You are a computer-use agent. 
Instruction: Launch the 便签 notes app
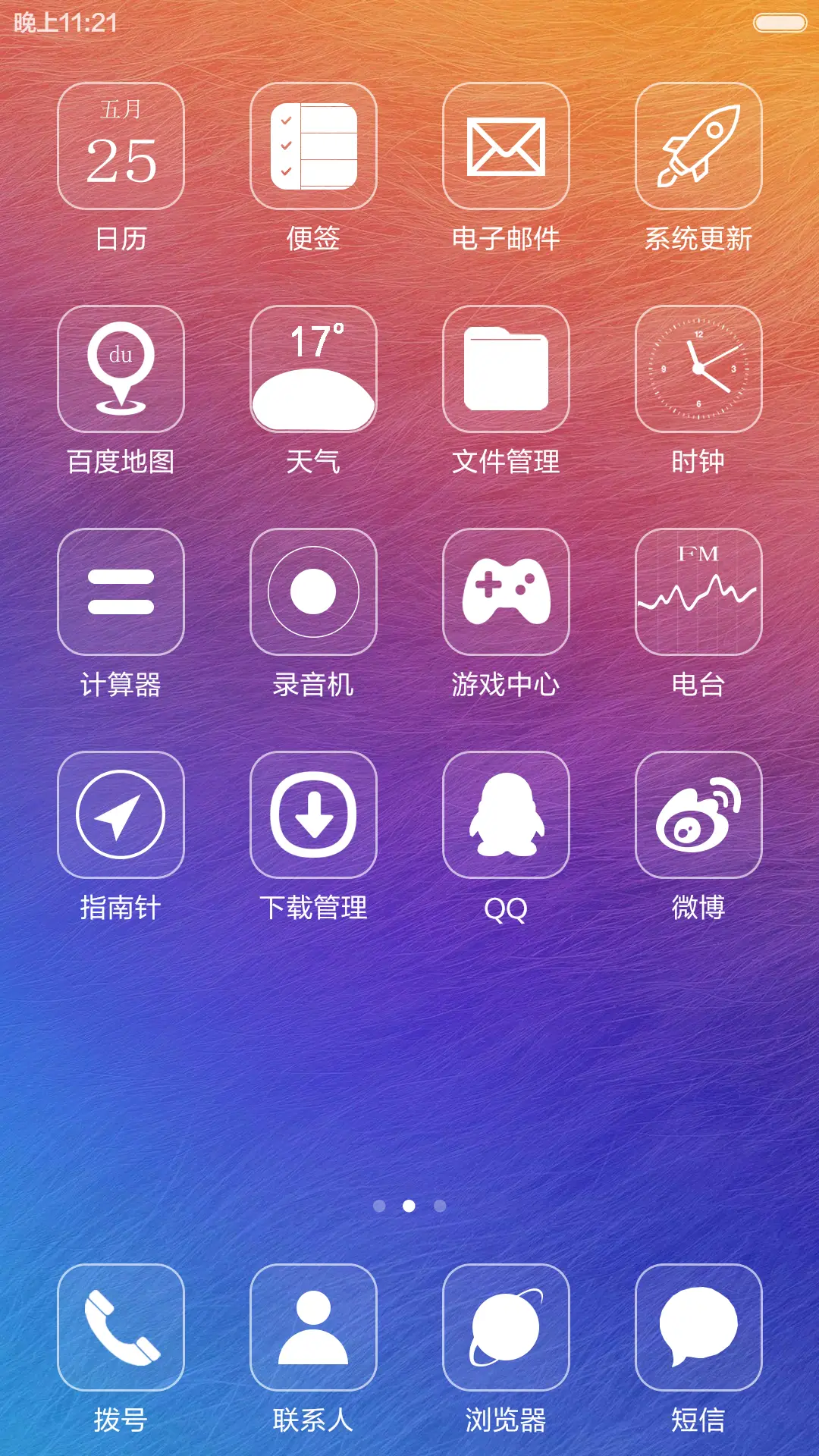(x=313, y=146)
